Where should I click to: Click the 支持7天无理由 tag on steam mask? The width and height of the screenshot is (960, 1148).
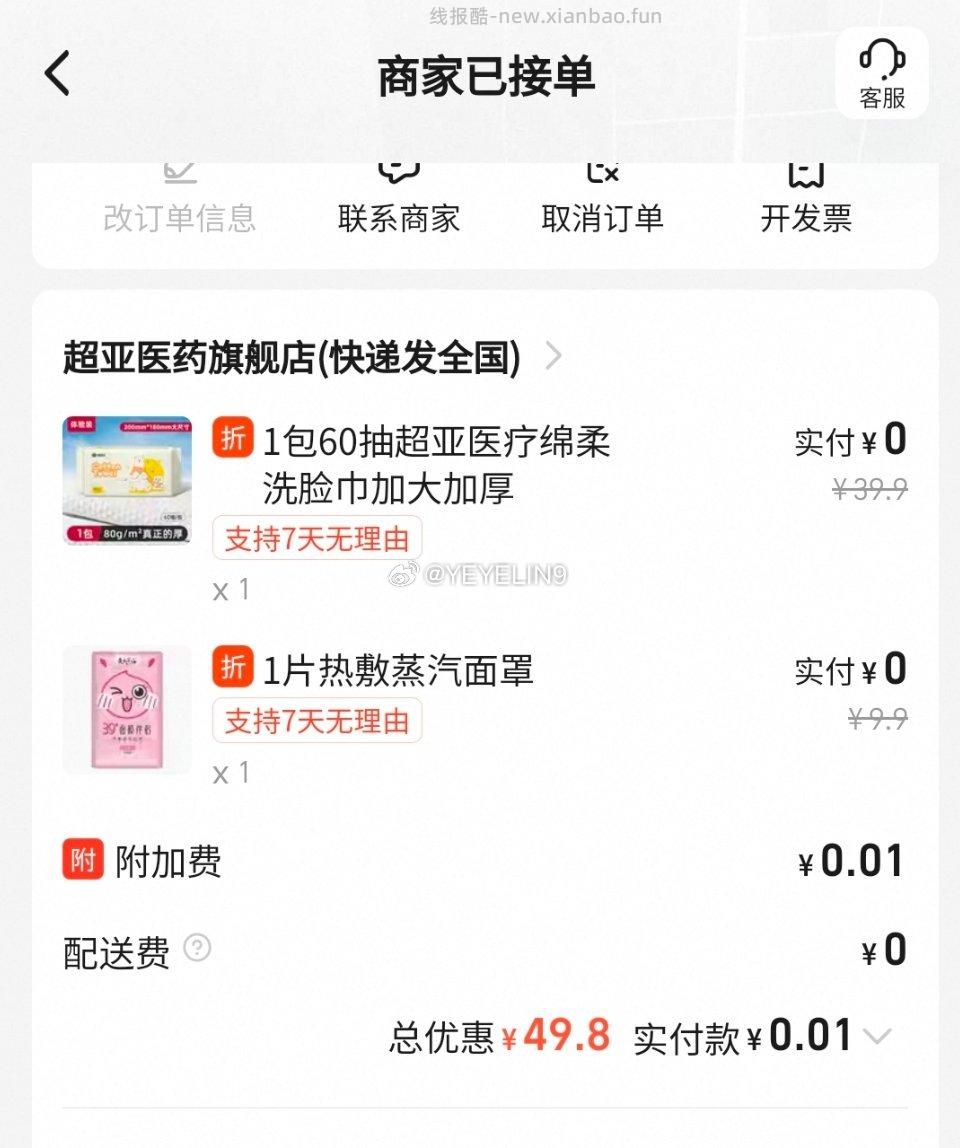(x=316, y=720)
